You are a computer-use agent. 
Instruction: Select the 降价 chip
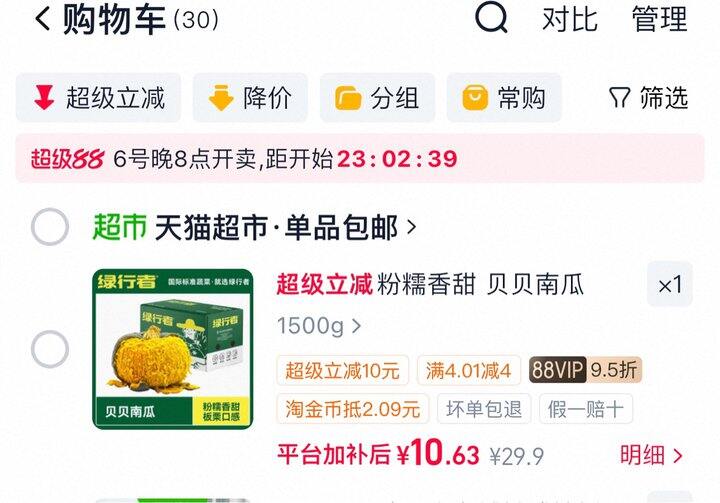250,98
